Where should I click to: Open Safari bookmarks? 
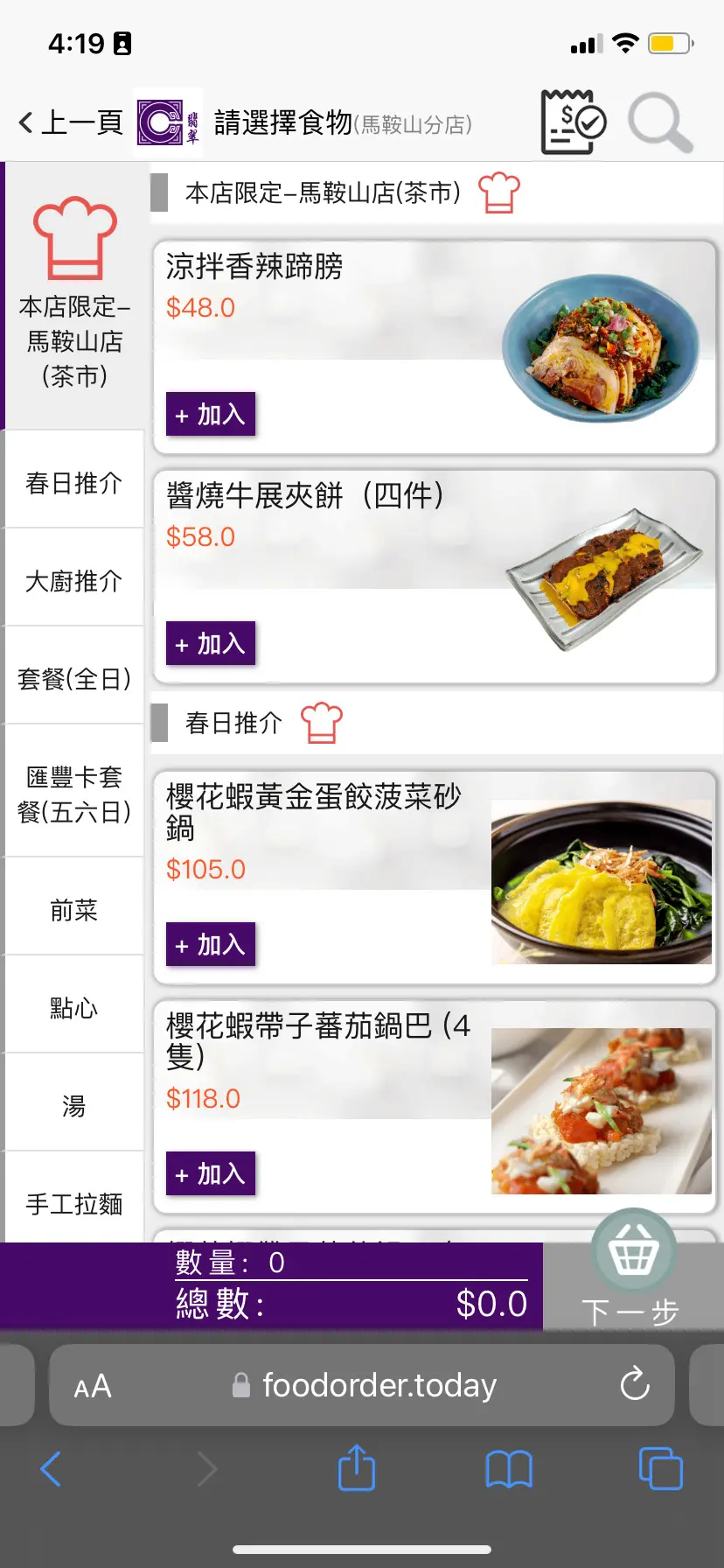click(x=509, y=1469)
